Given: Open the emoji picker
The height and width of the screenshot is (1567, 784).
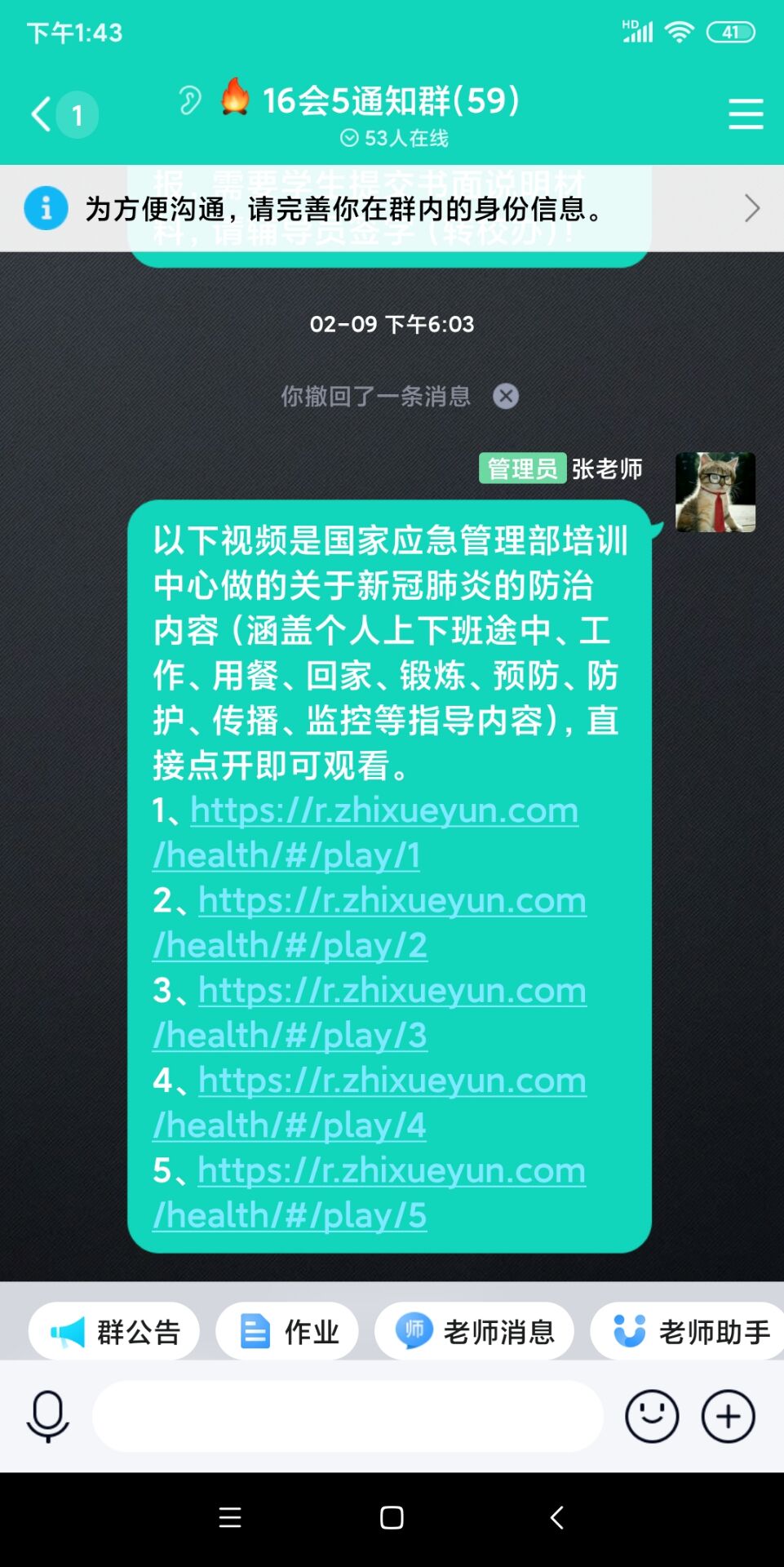Looking at the screenshot, I should [x=651, y=1416].
